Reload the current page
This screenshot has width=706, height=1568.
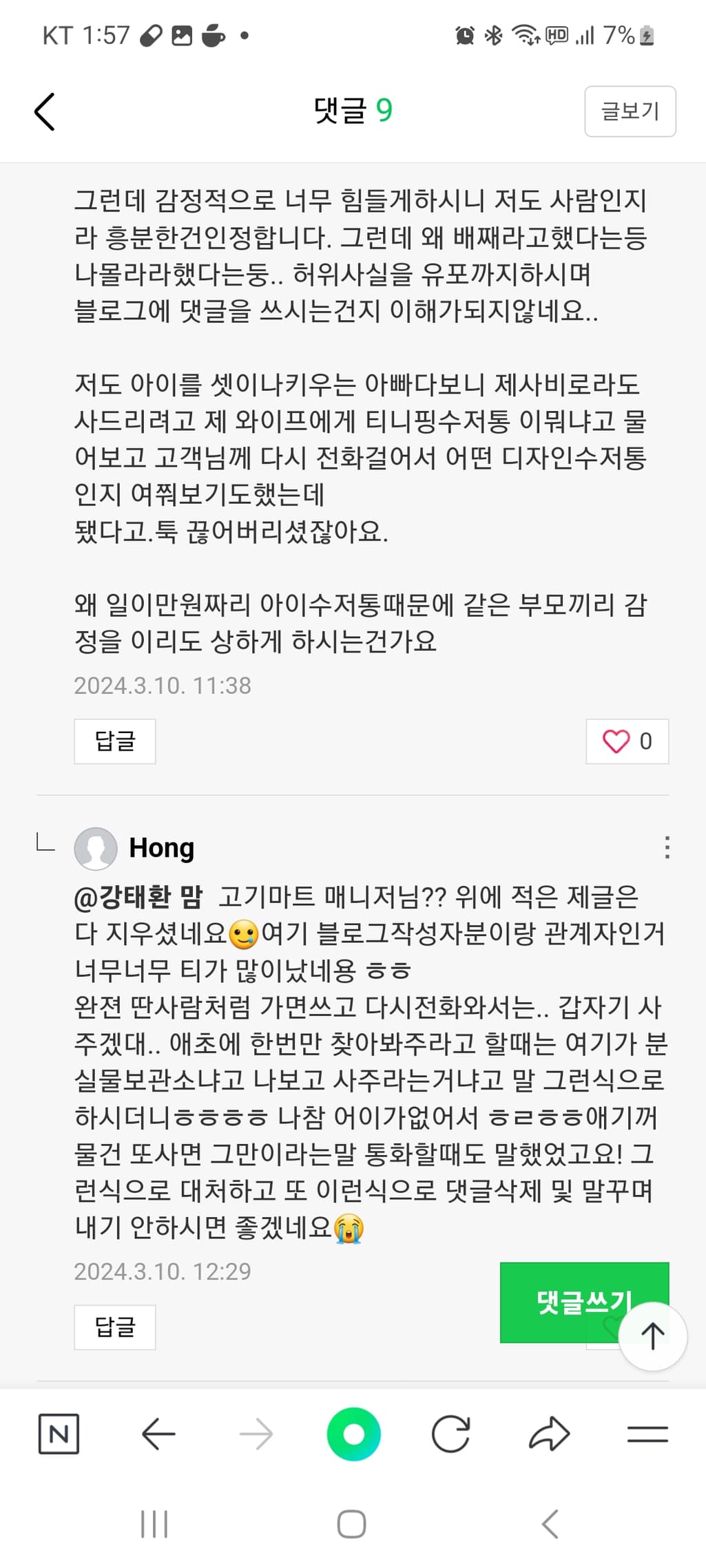(x=451, y=1434)
